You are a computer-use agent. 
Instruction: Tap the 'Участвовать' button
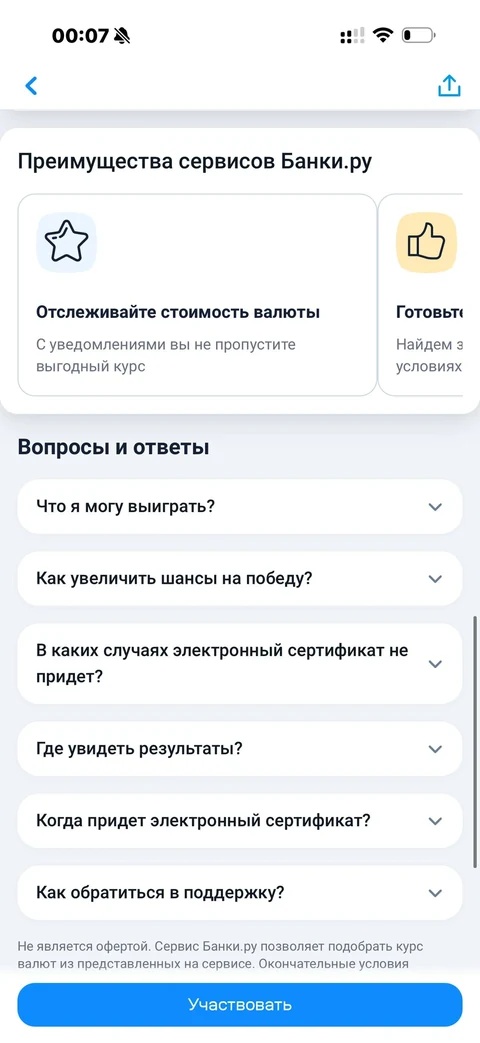click(x=239, y=1004)
